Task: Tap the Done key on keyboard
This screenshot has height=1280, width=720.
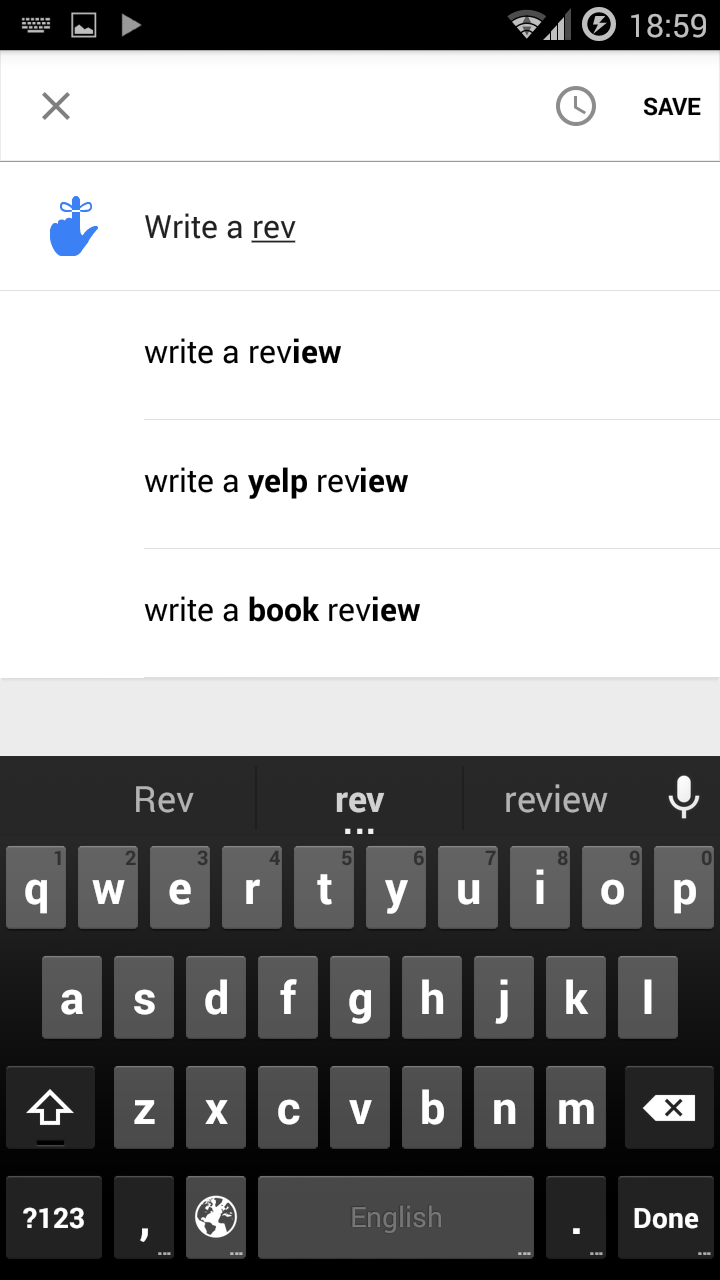Action: click(665, 1217)
